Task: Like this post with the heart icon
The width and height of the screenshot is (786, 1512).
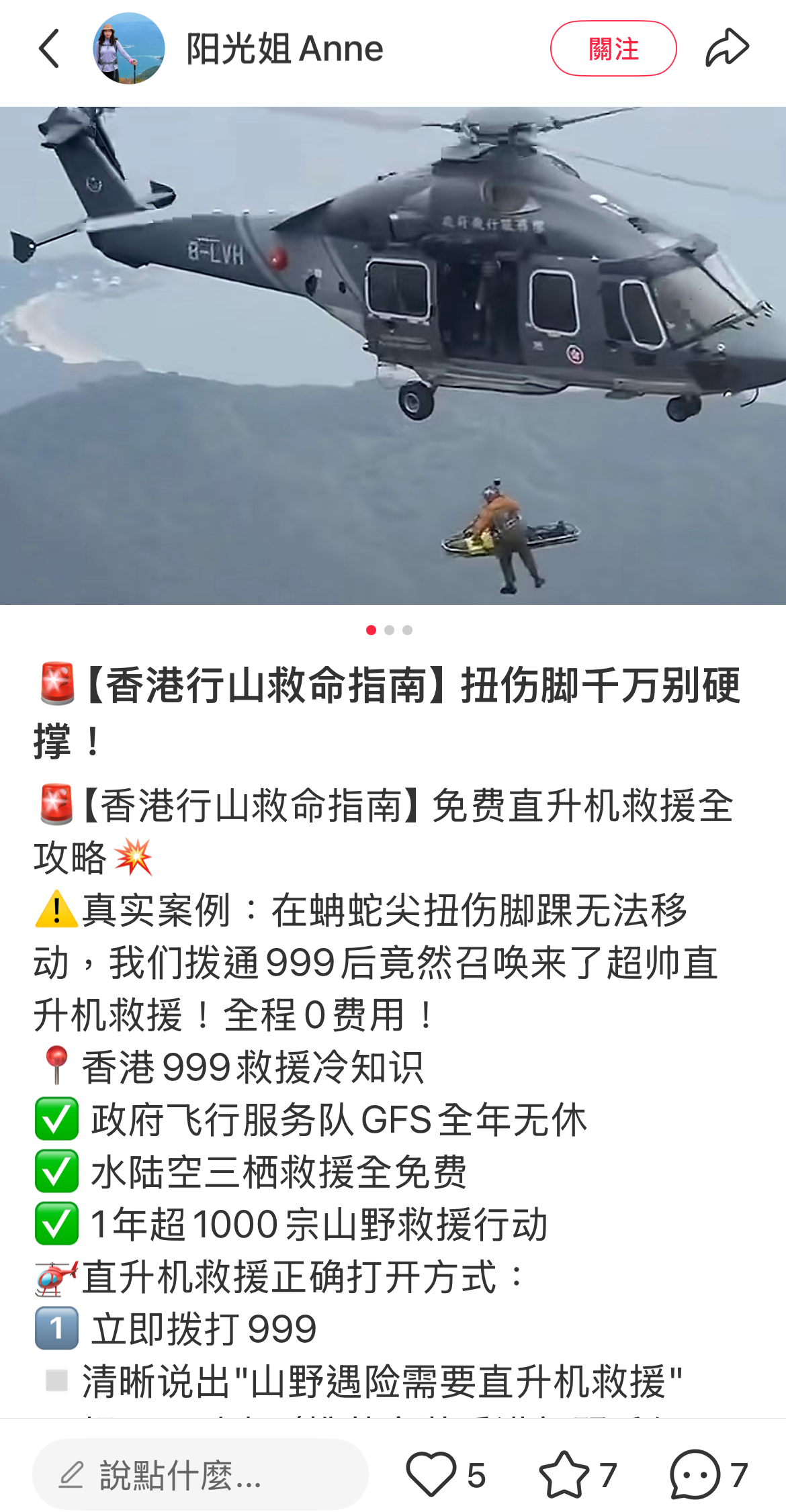Action: pos(431,1474)
